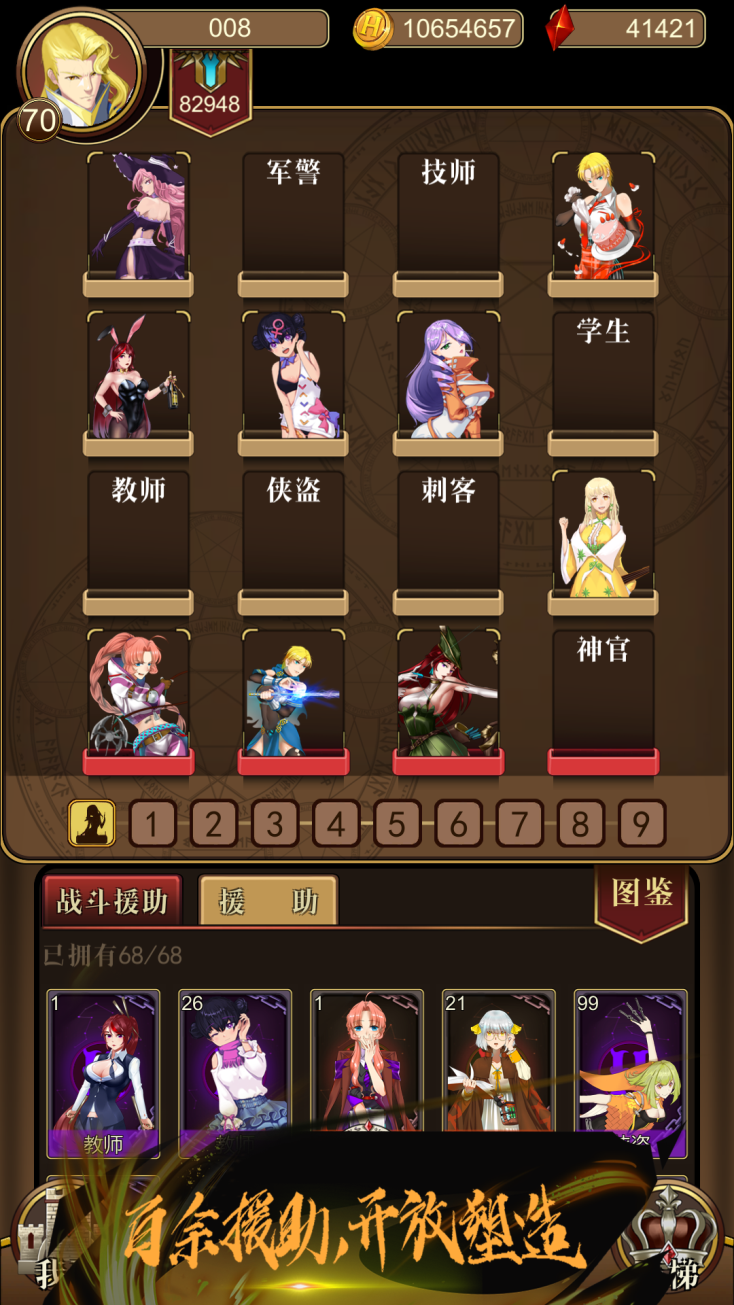Image resolution: width=734 pixels, height=1305 pixels.
Task: Switch to formation page 5
Action: pyautogui.click(x=397, y=825)
